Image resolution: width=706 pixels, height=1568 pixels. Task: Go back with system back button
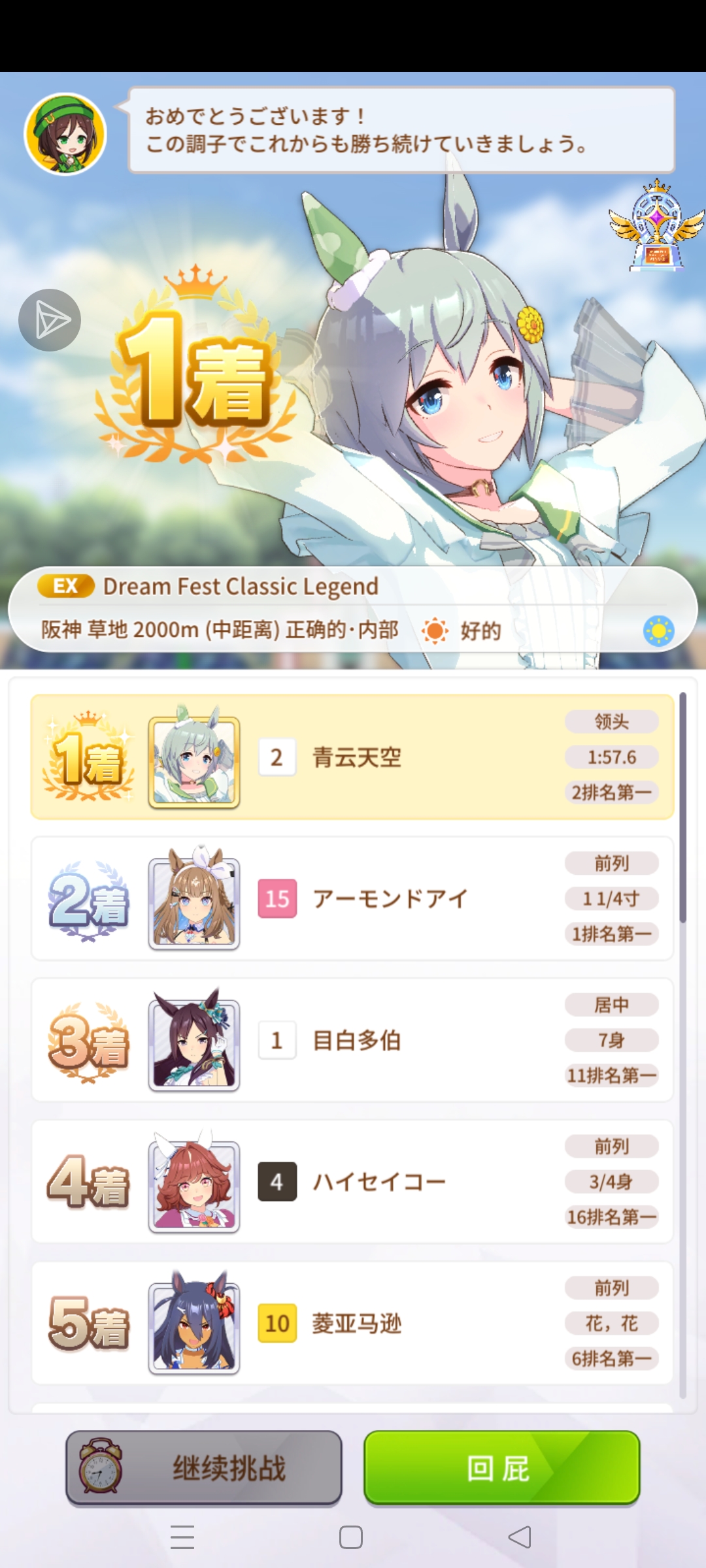click(520, 1537)
